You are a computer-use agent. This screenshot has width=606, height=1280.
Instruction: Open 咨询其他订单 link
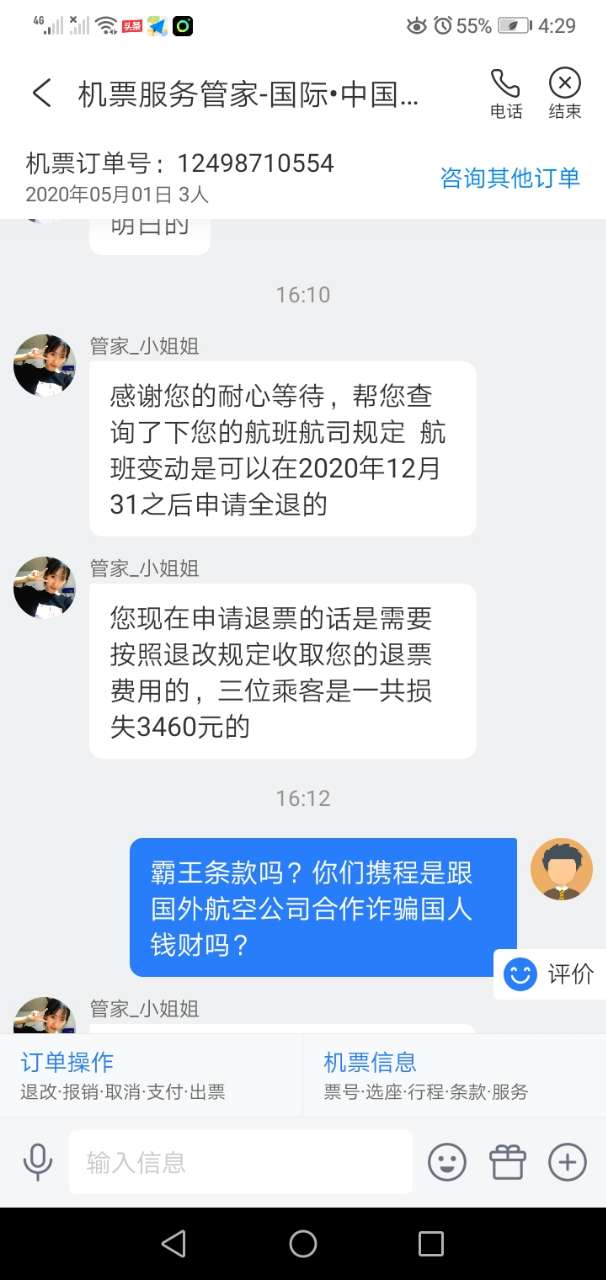510,178
